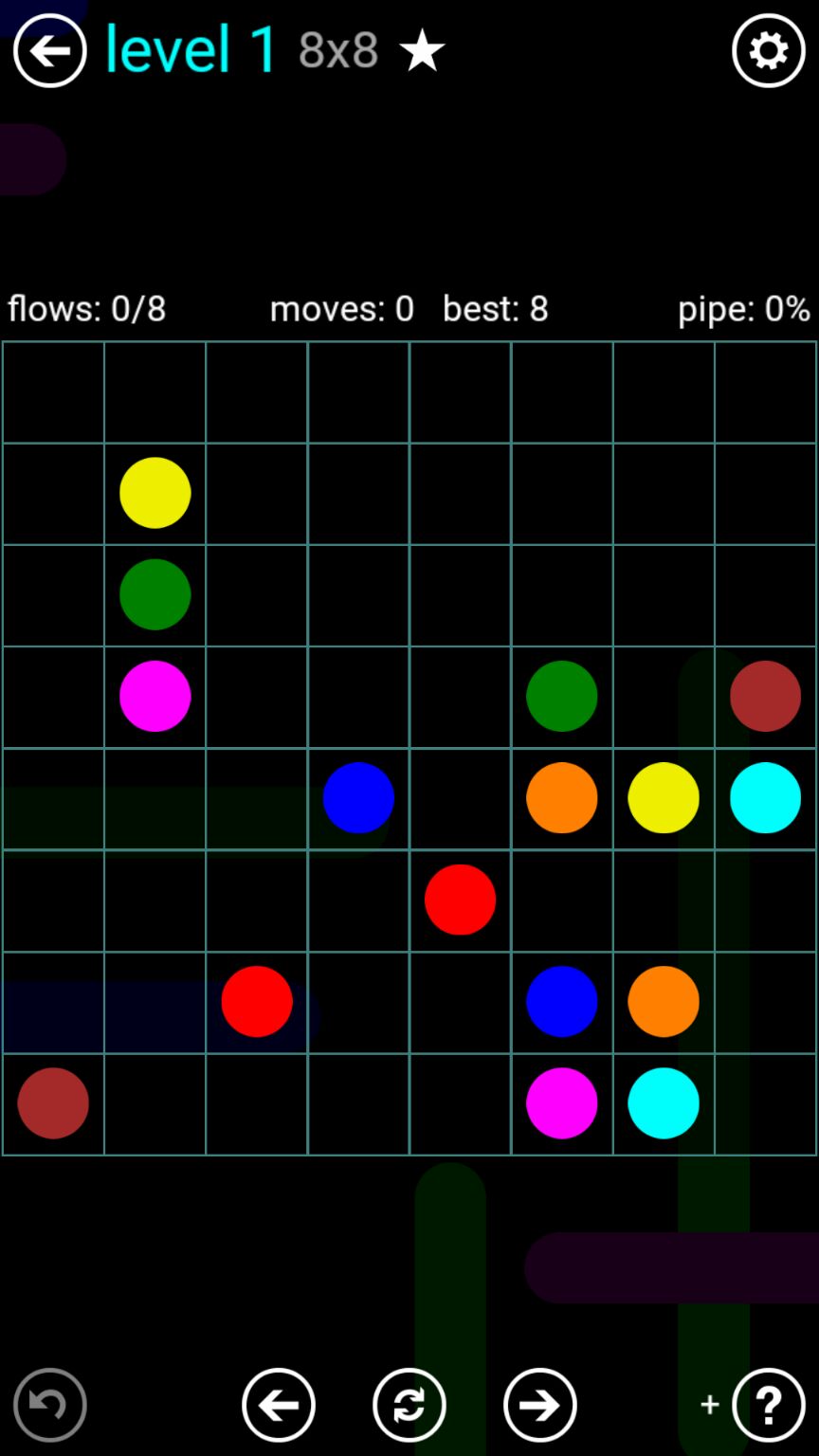Restart the current level
The image size is (819, 1456).
[x=409, y=1404]
